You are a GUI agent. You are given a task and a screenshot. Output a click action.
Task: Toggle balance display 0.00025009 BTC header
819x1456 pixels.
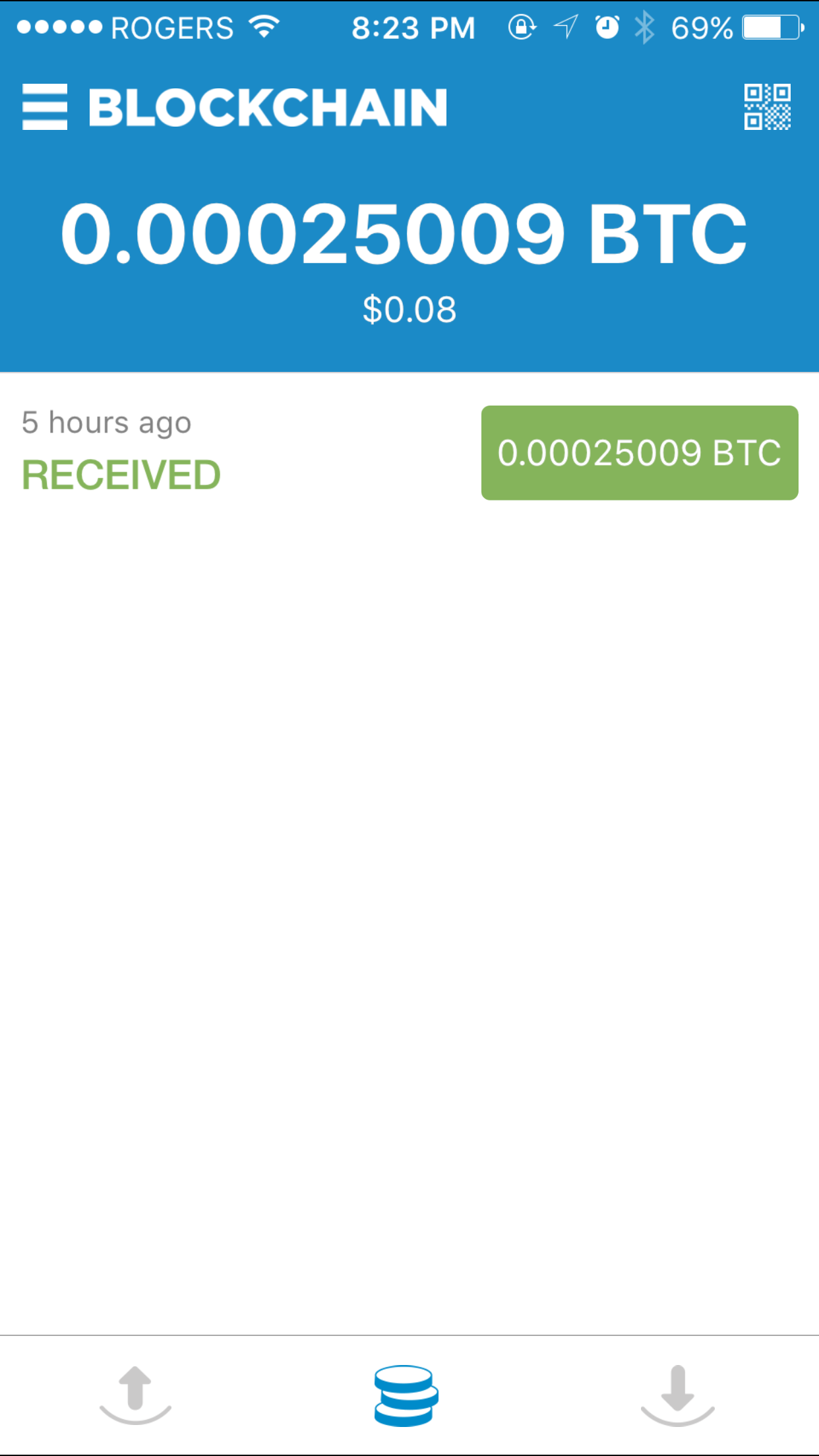pos(404,233)
